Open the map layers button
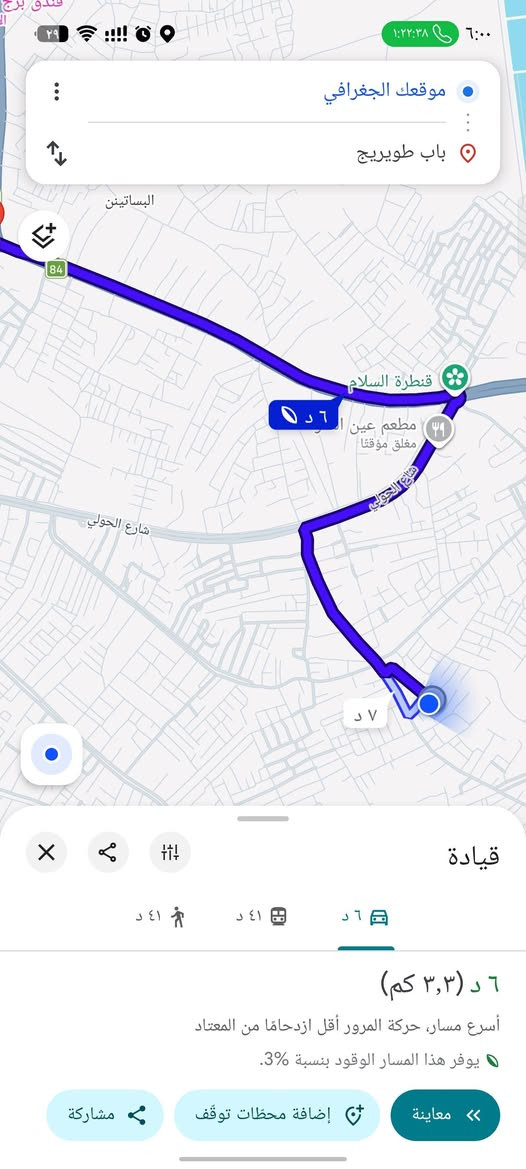Viewport: 526px width, 1169px height. pos(44,236)
